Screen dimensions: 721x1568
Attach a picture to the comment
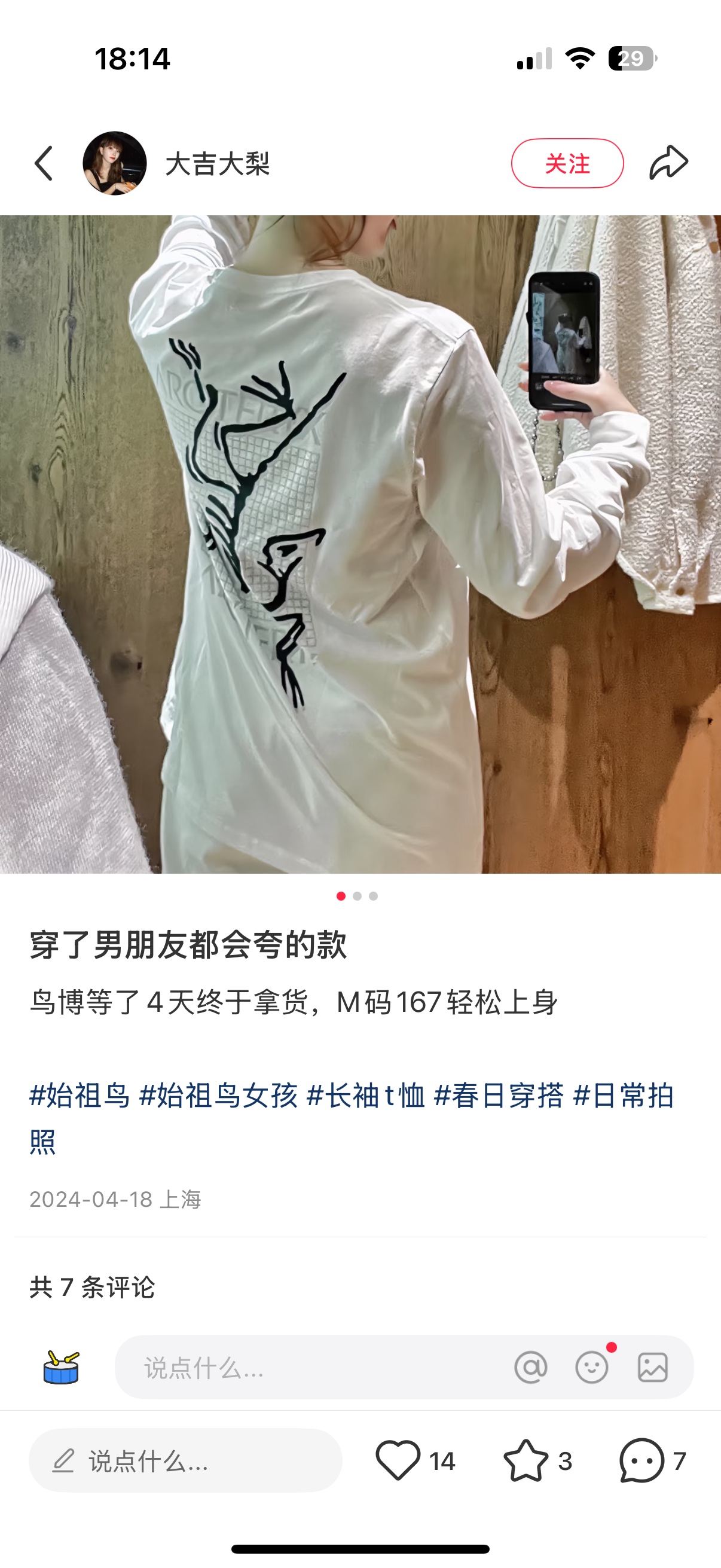pyautogui.click(x=653, y=1368)
